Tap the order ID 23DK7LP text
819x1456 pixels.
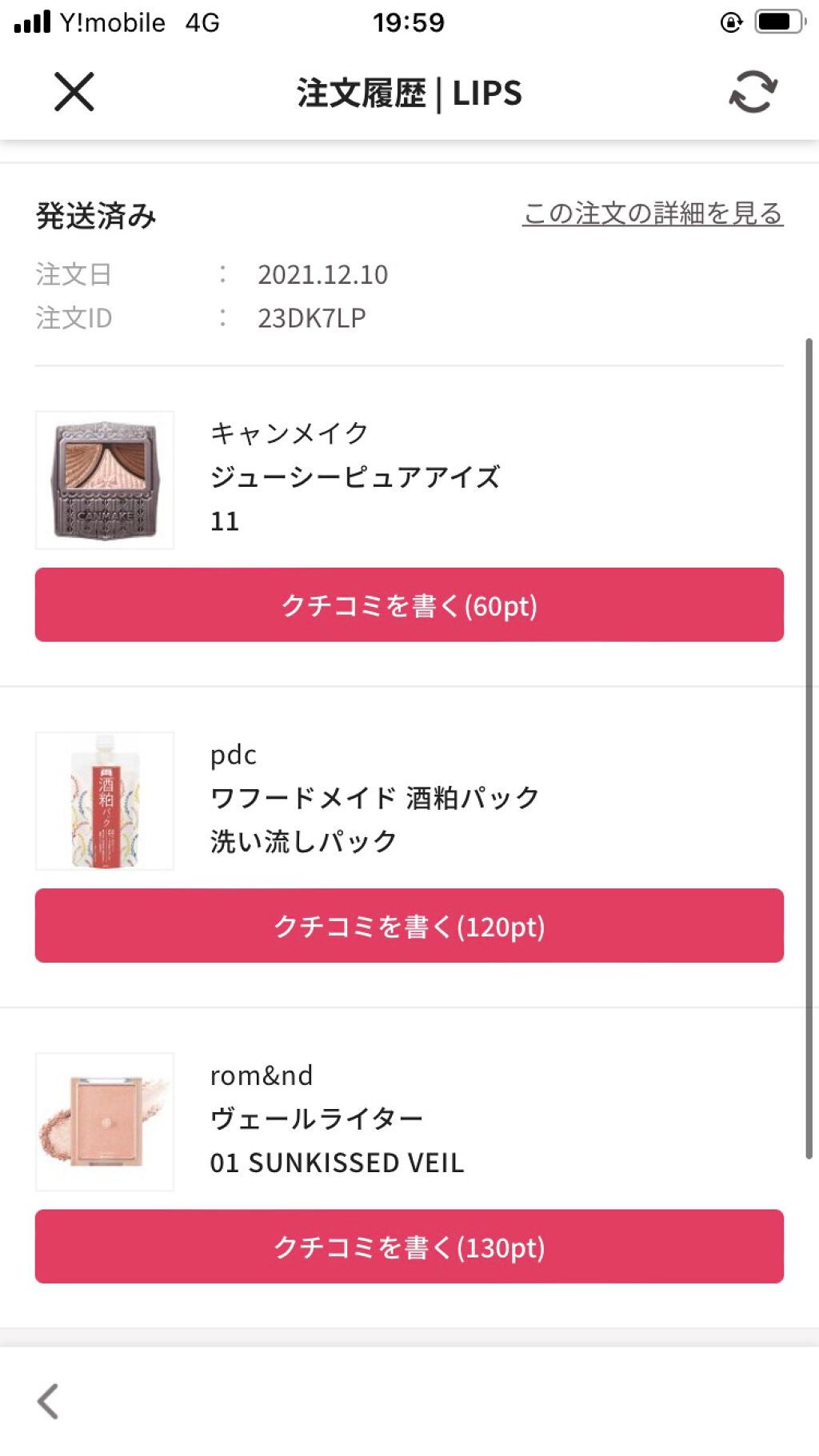click(312, 318)
